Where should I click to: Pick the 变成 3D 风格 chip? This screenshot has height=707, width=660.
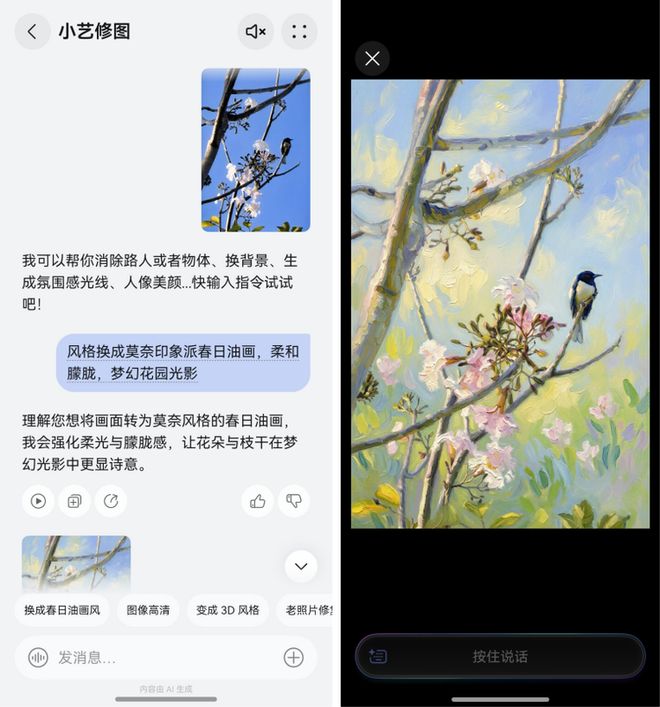tap(227, 610)
